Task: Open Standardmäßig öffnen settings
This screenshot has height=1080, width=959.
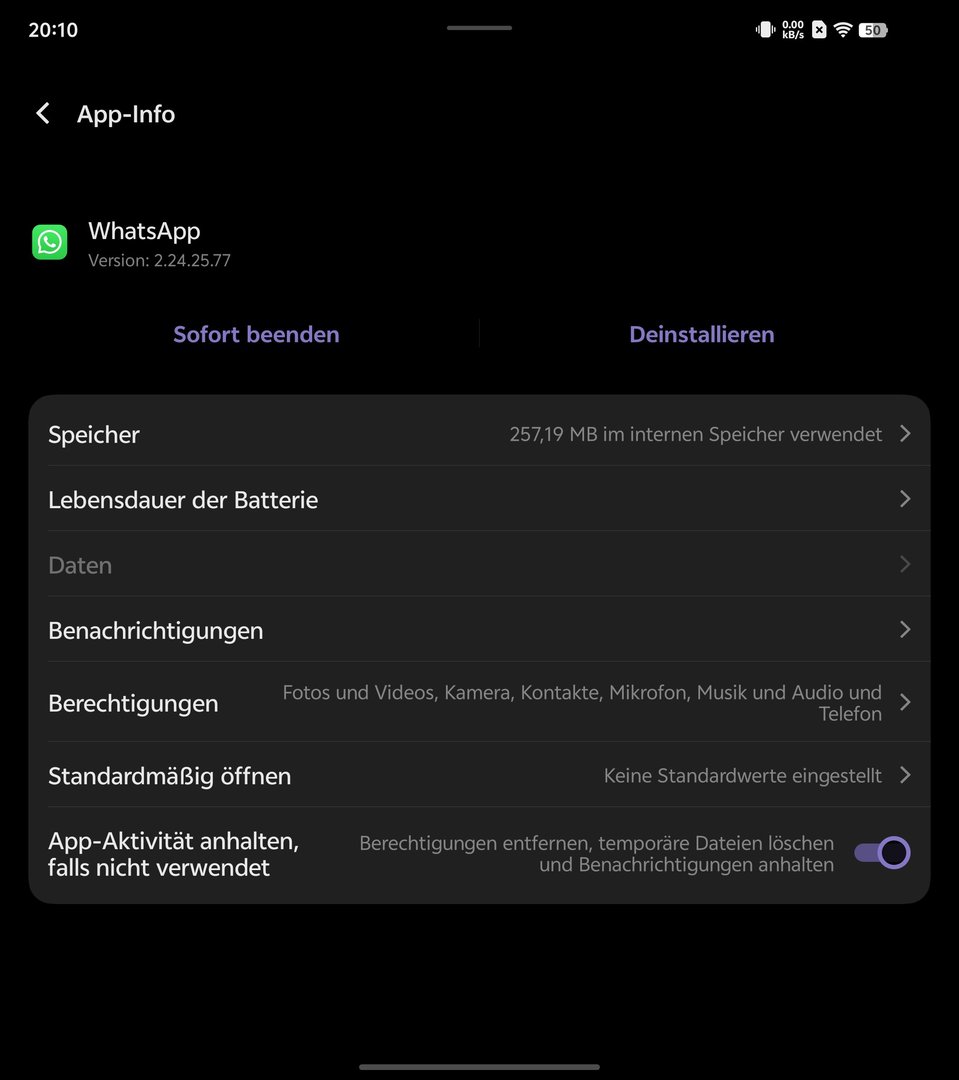Action: click(479, 775)
